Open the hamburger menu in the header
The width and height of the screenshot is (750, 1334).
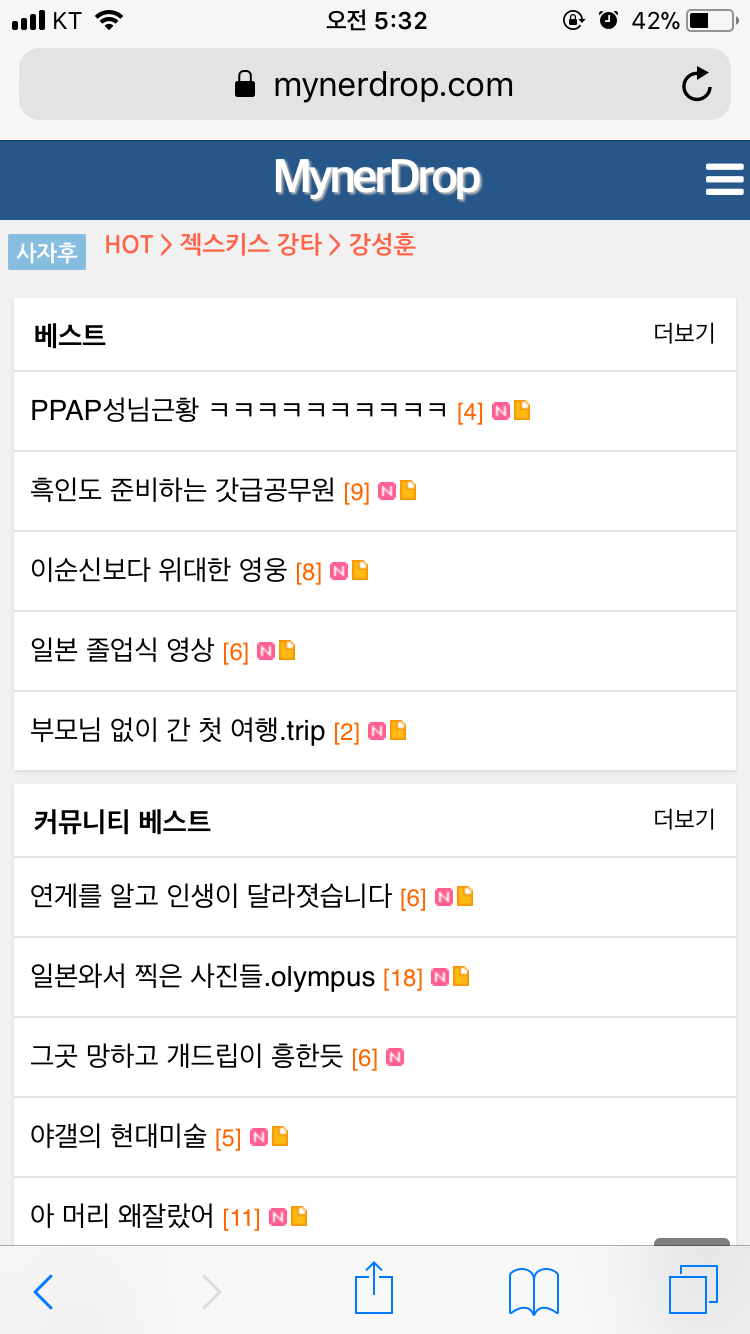pos(724,180)
